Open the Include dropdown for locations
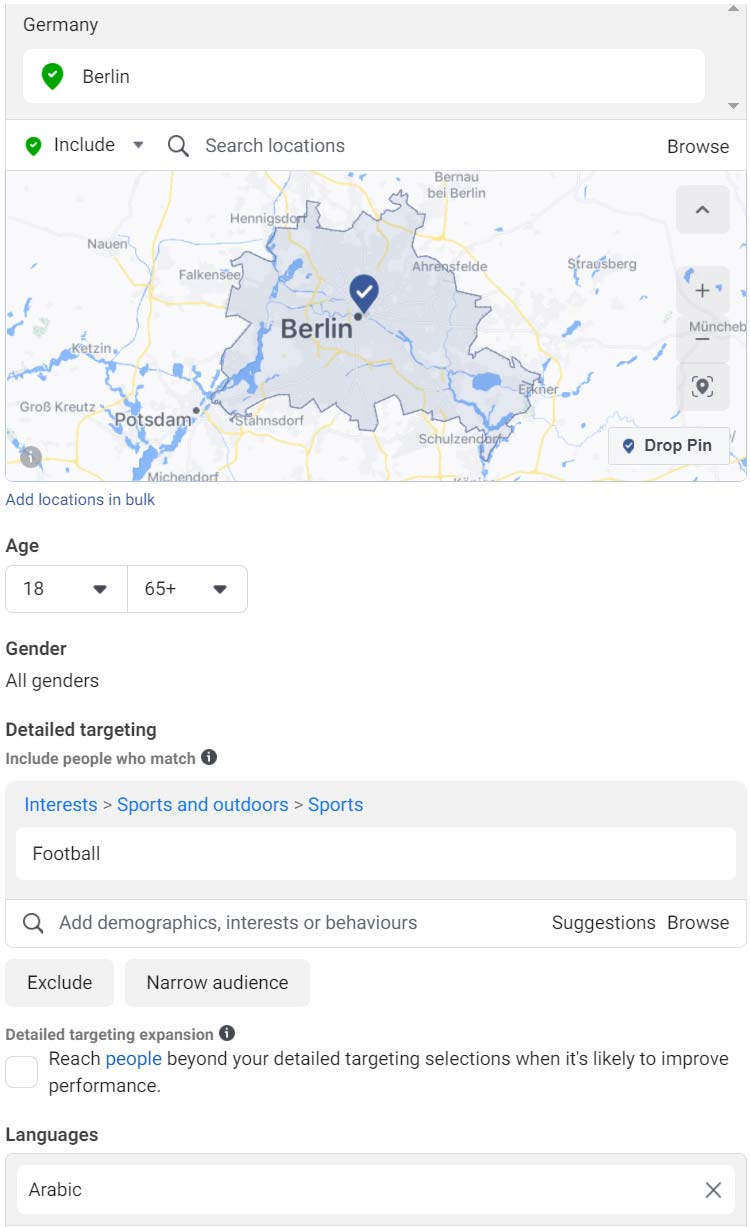The height and width of the screenshot is (1227, 750). pyautogui.click(x=85, y=145)
